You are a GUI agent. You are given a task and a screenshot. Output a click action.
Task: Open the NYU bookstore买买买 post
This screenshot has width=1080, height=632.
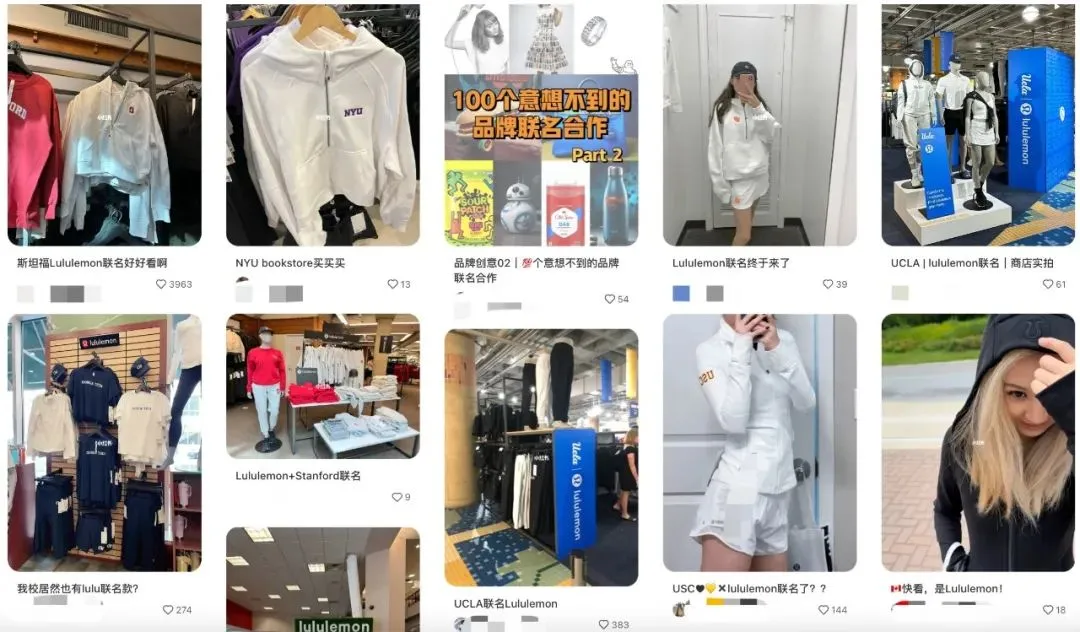tap(322, 125)
